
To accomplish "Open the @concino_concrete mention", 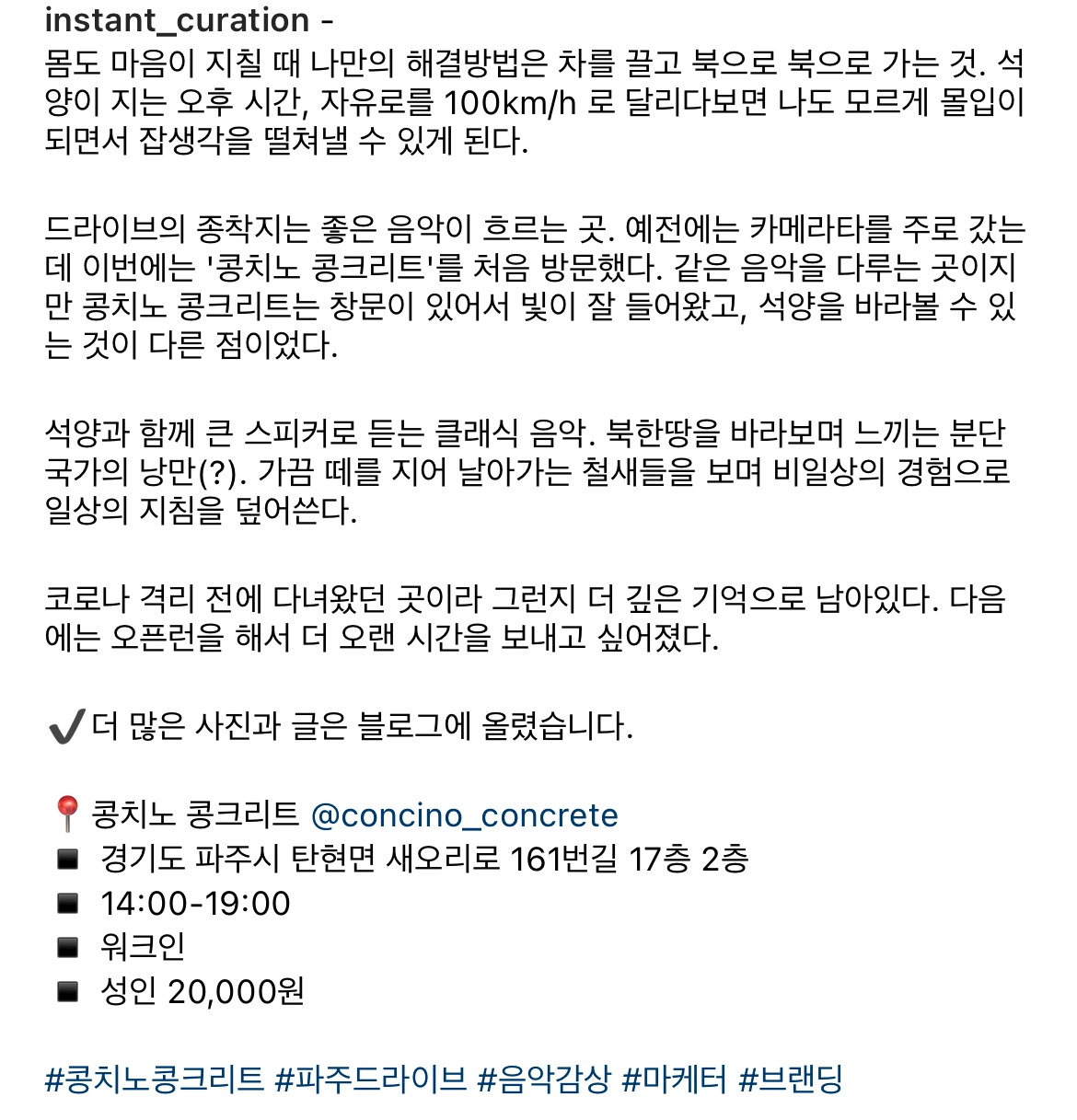I will pyautogui.click(x=465, y=815).
